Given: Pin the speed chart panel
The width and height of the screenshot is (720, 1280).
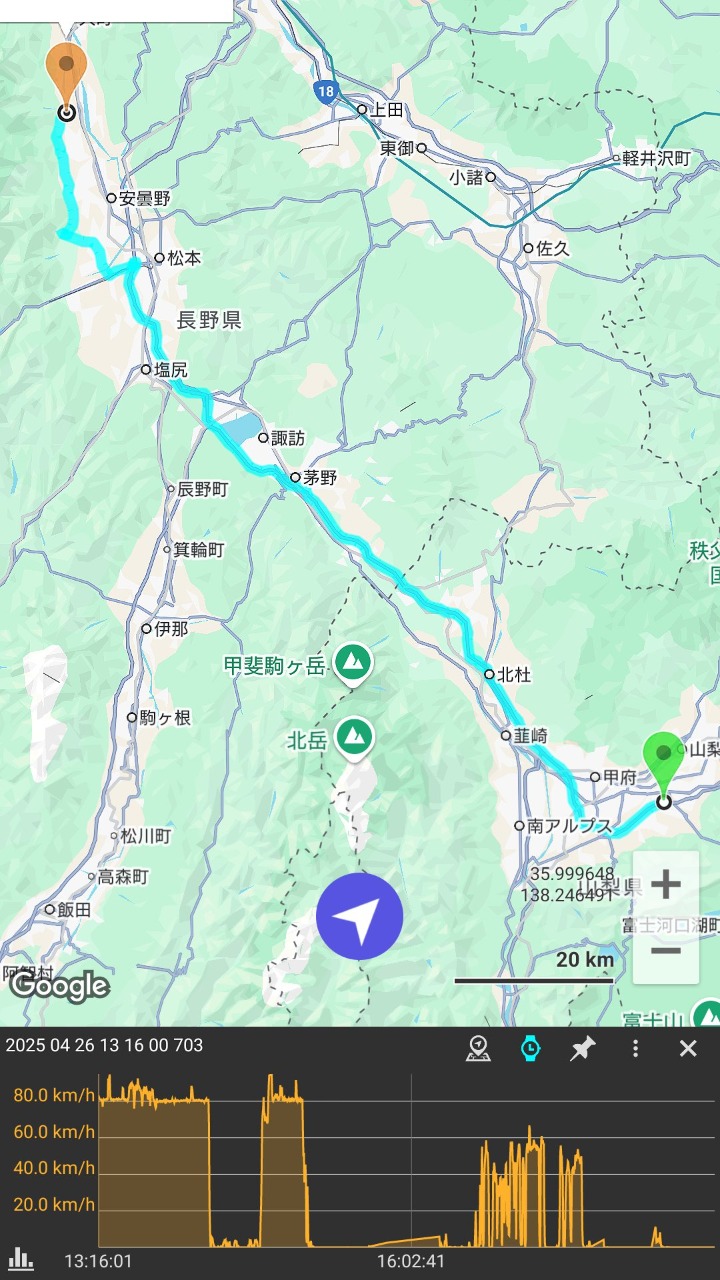Looking at the screenshot, I should (x=583, y=1048).
